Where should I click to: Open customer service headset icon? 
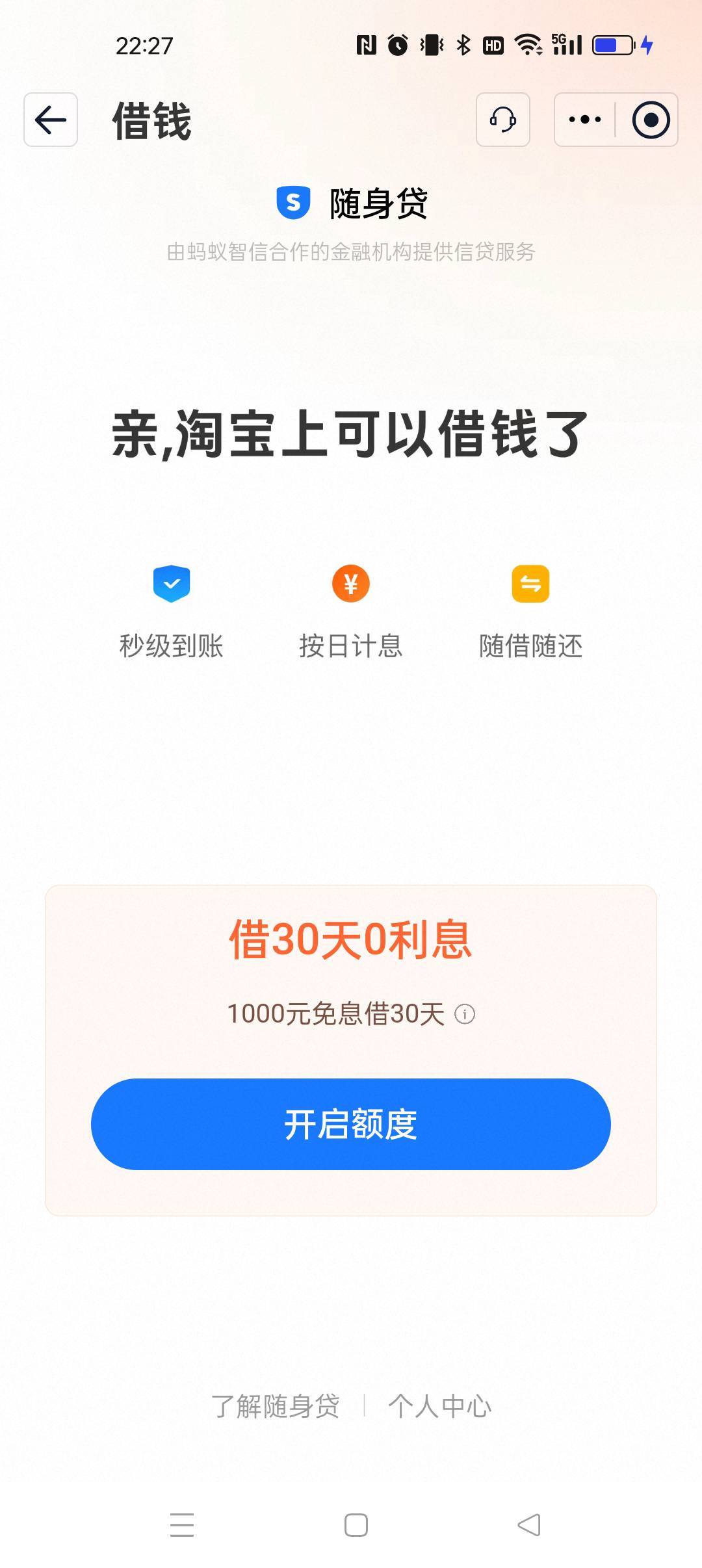click(503, 120)
